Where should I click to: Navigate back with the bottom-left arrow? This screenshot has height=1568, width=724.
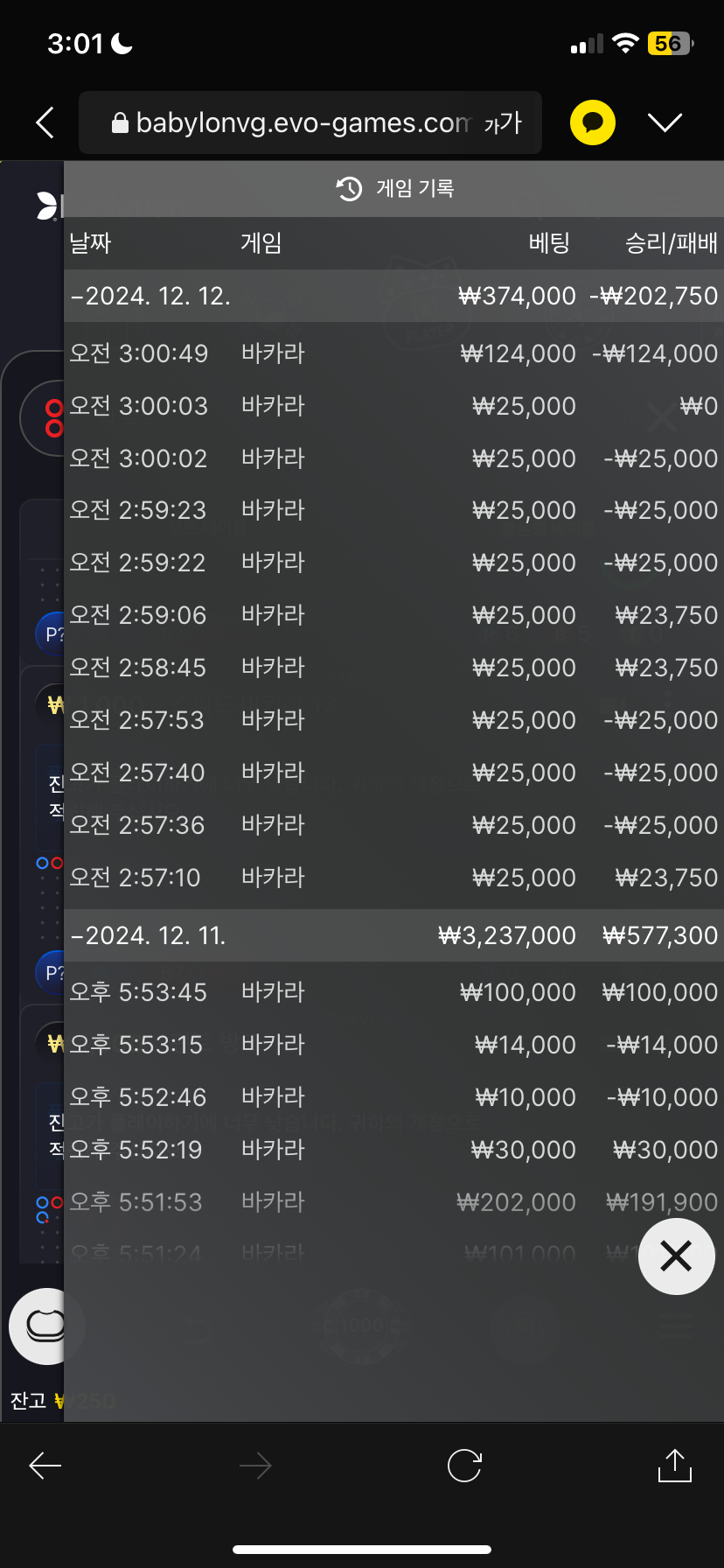[x=45, y=1466]
